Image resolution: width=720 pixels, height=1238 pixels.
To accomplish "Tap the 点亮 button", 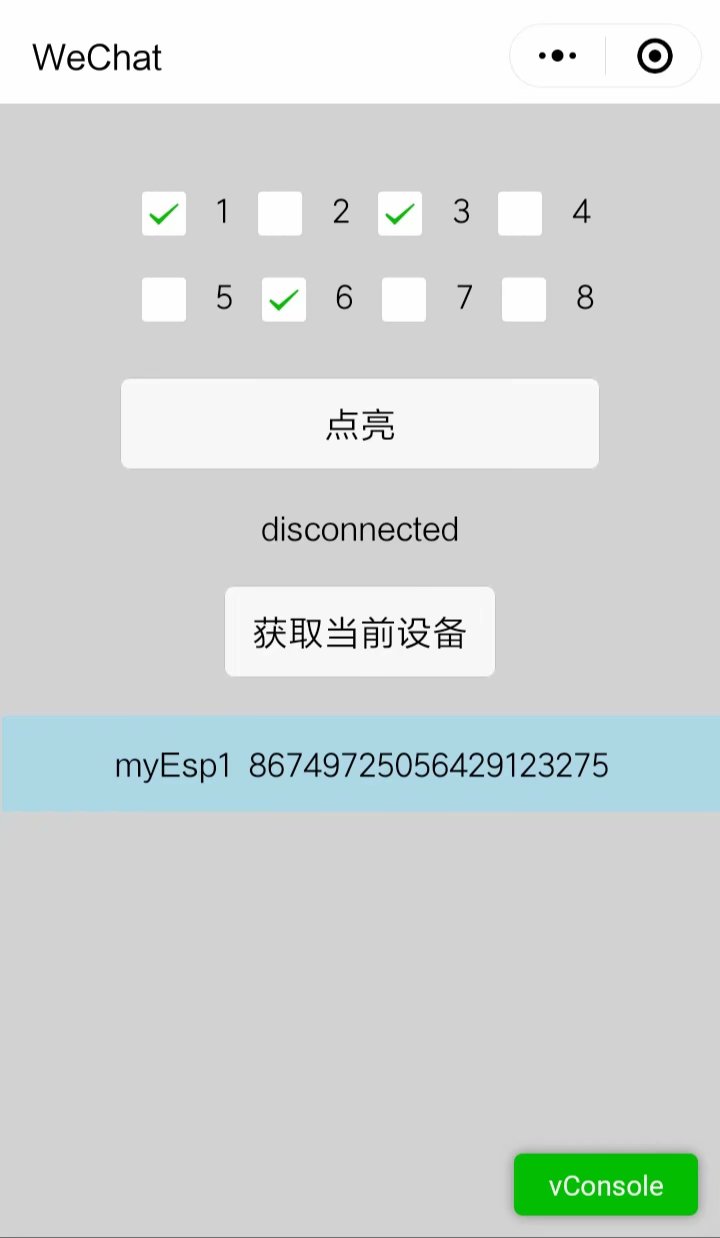I will [360, 424].
